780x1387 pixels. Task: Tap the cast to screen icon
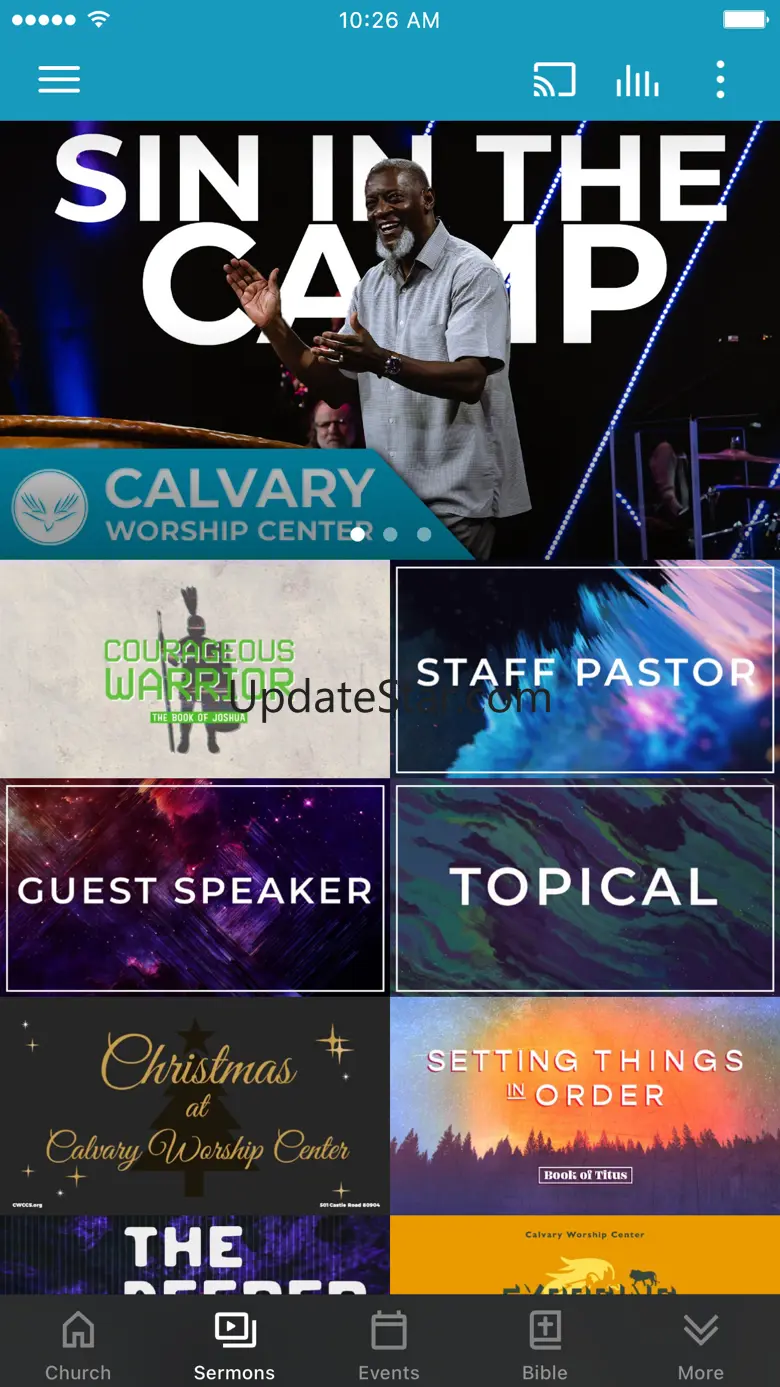click(x=554, y=80)
